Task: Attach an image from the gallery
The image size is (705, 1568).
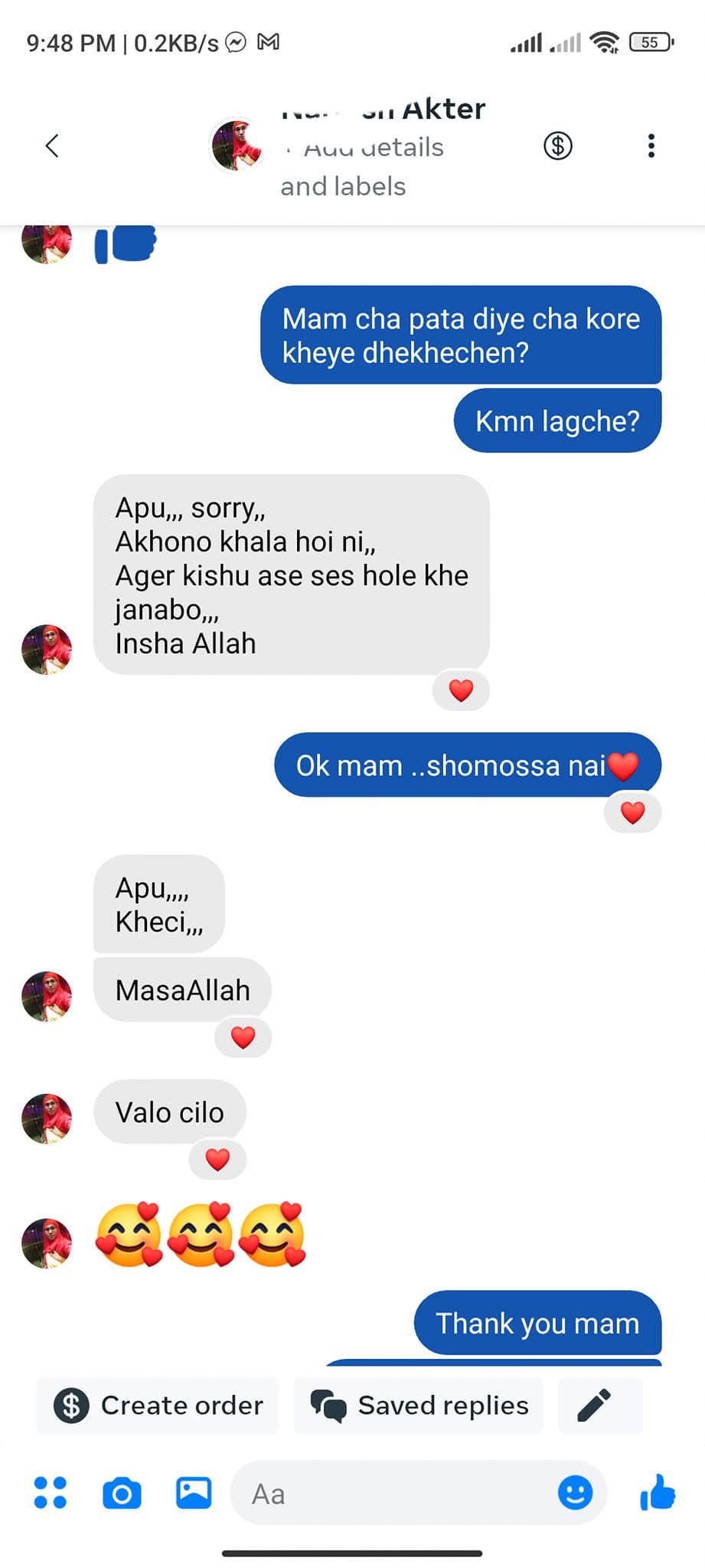Action: tap(194, 1493)
